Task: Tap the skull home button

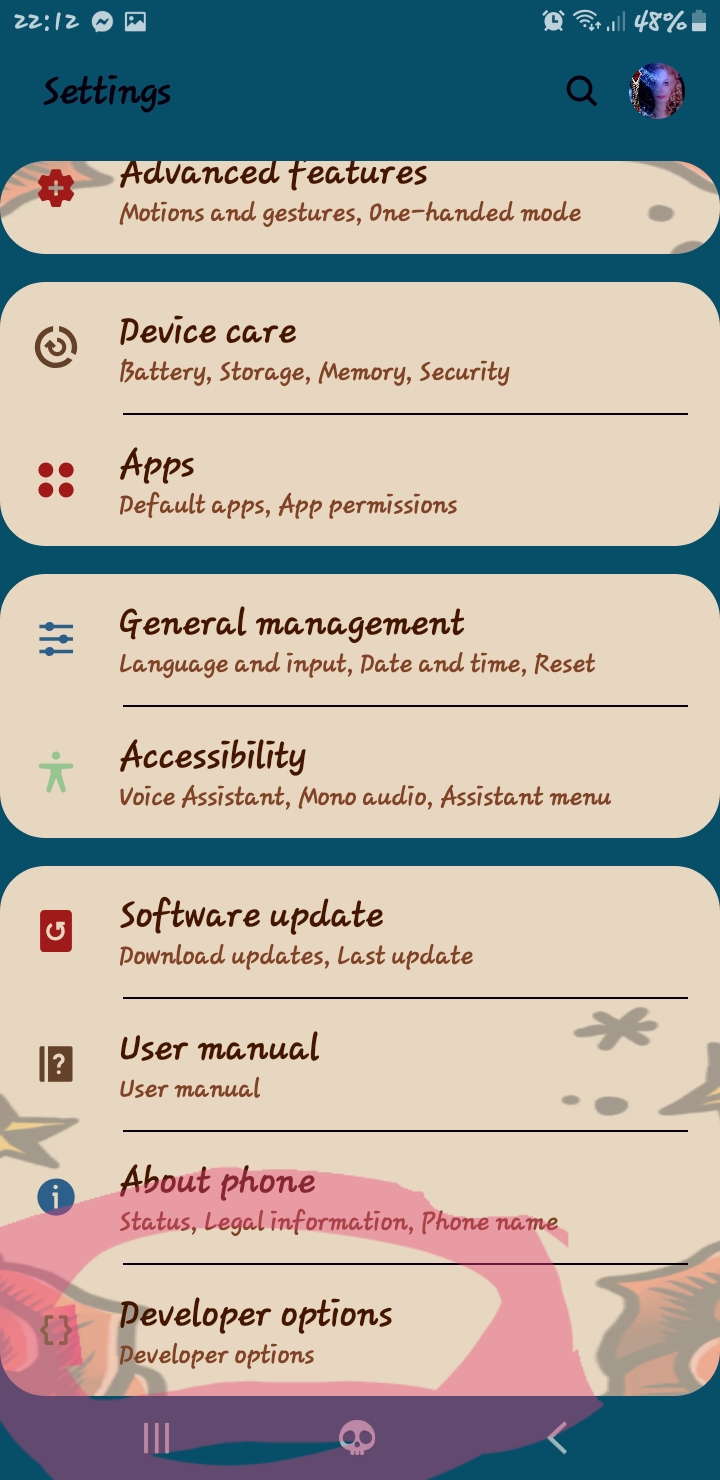Action: click(357, 1439)
